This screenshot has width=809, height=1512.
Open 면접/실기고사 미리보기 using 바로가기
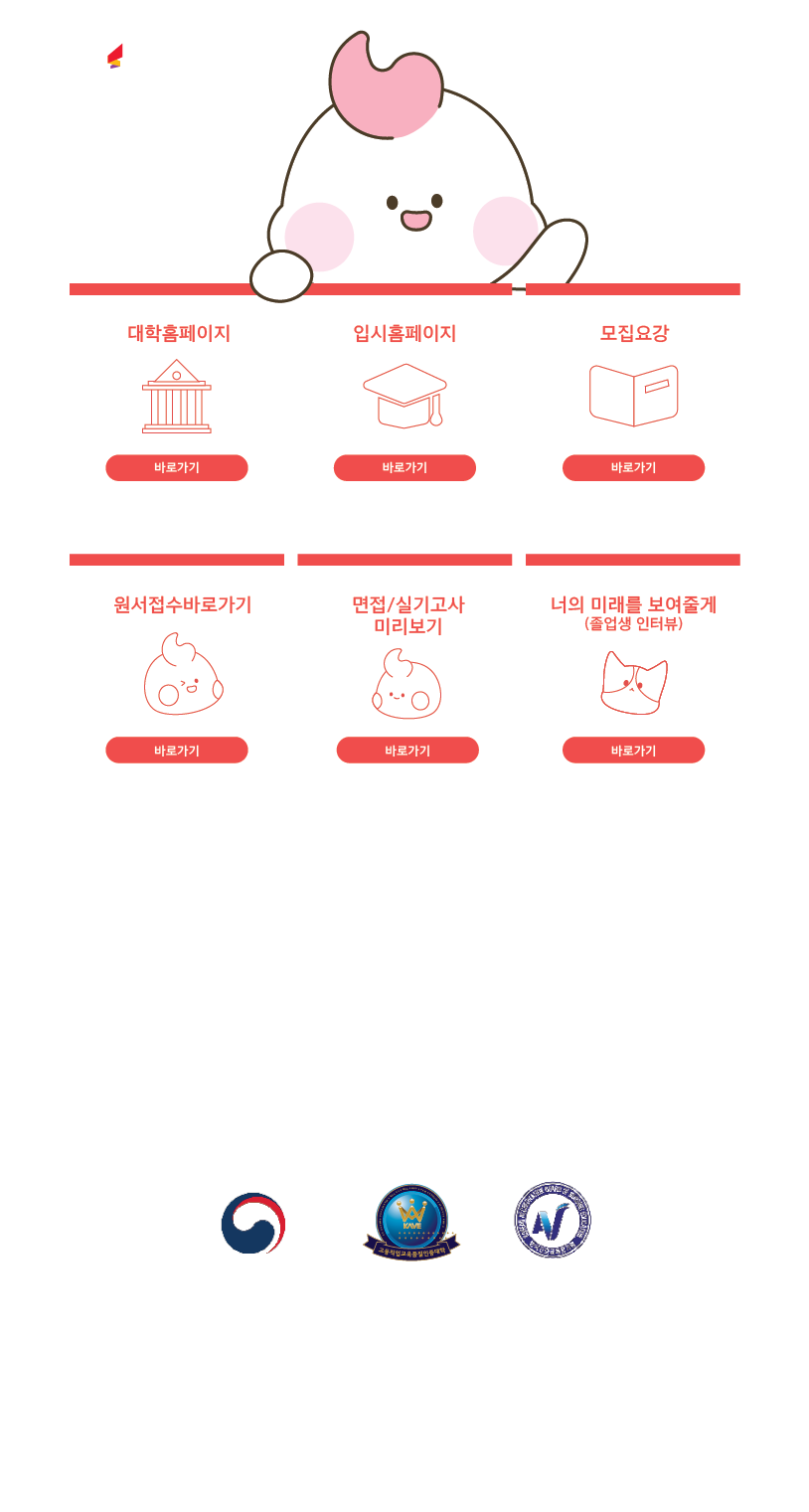coord(407,751)
